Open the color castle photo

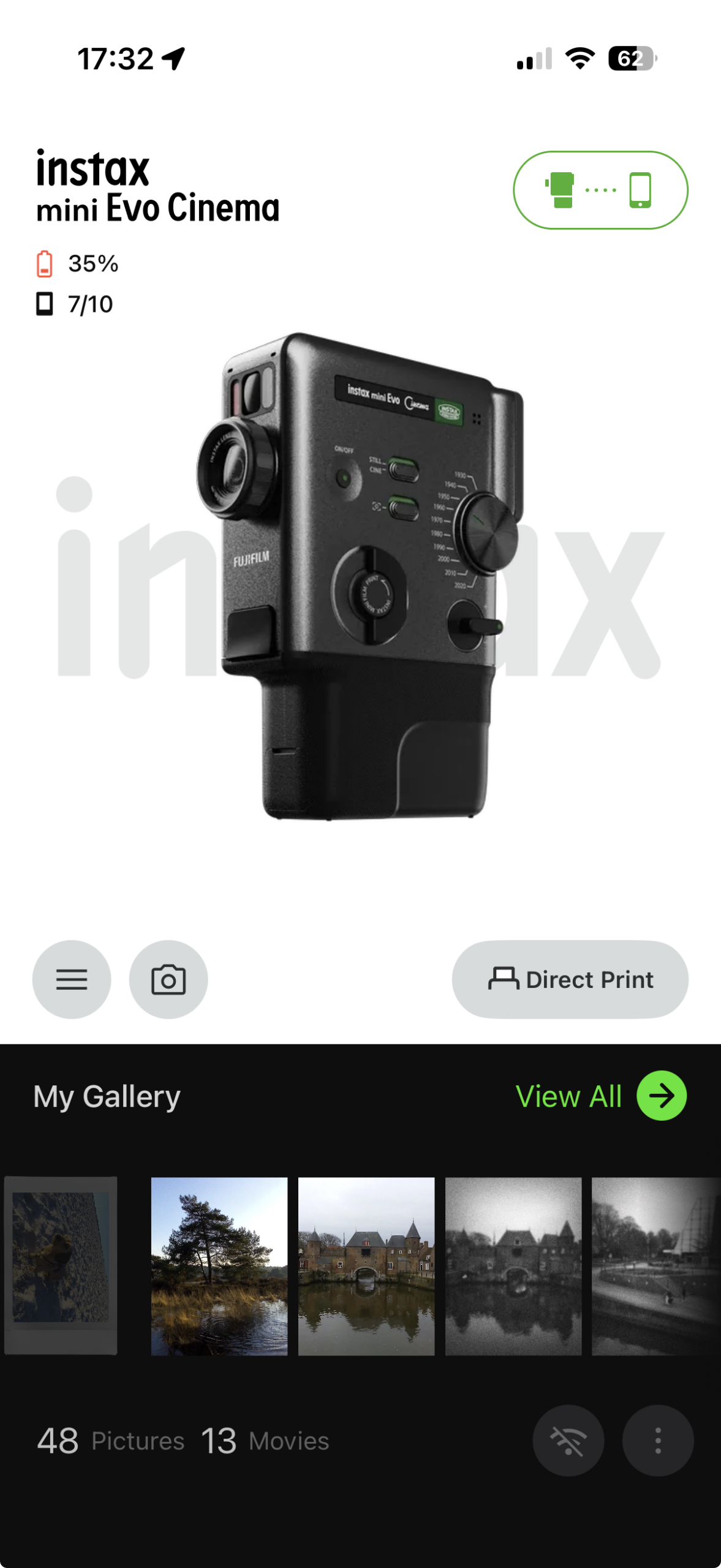pos(366,1265)
